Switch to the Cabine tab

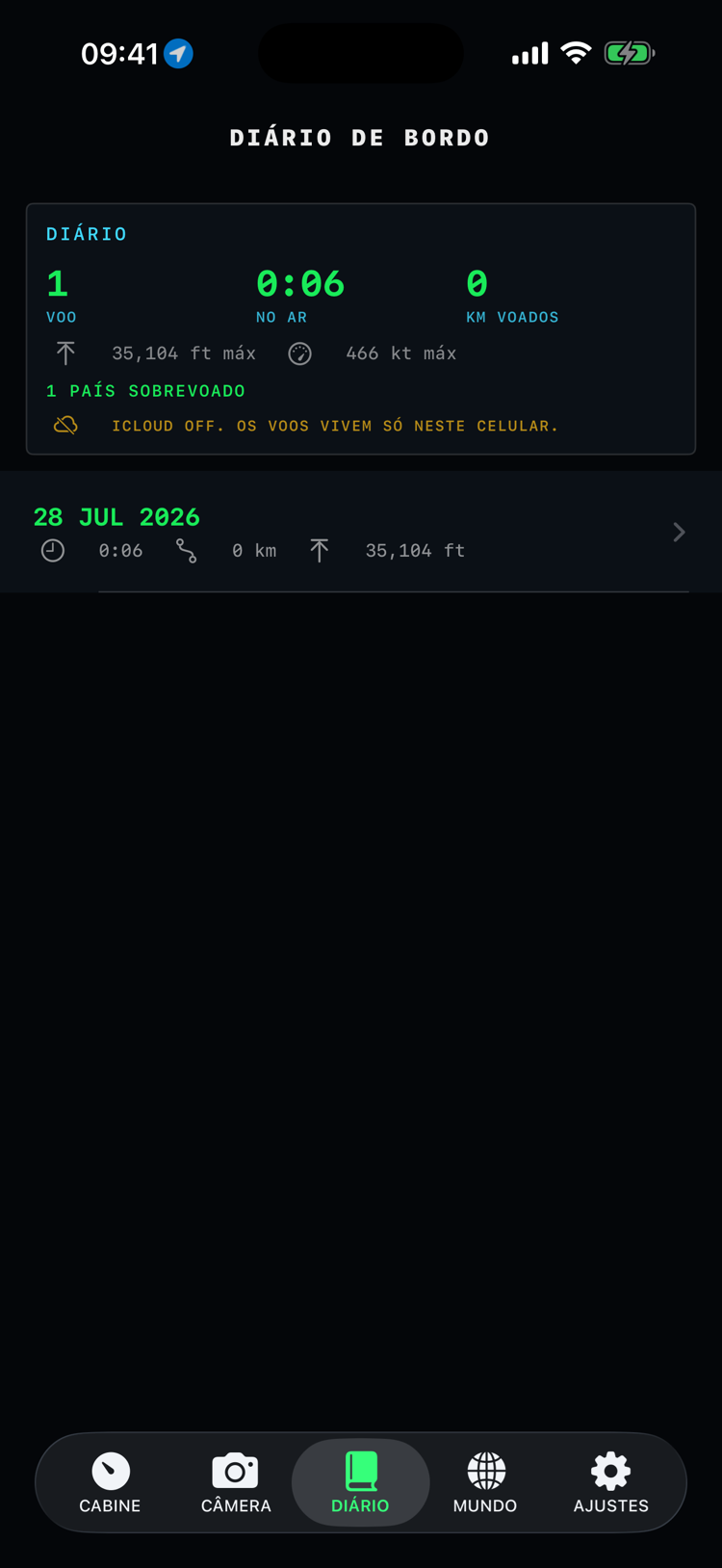[110, 1482]
